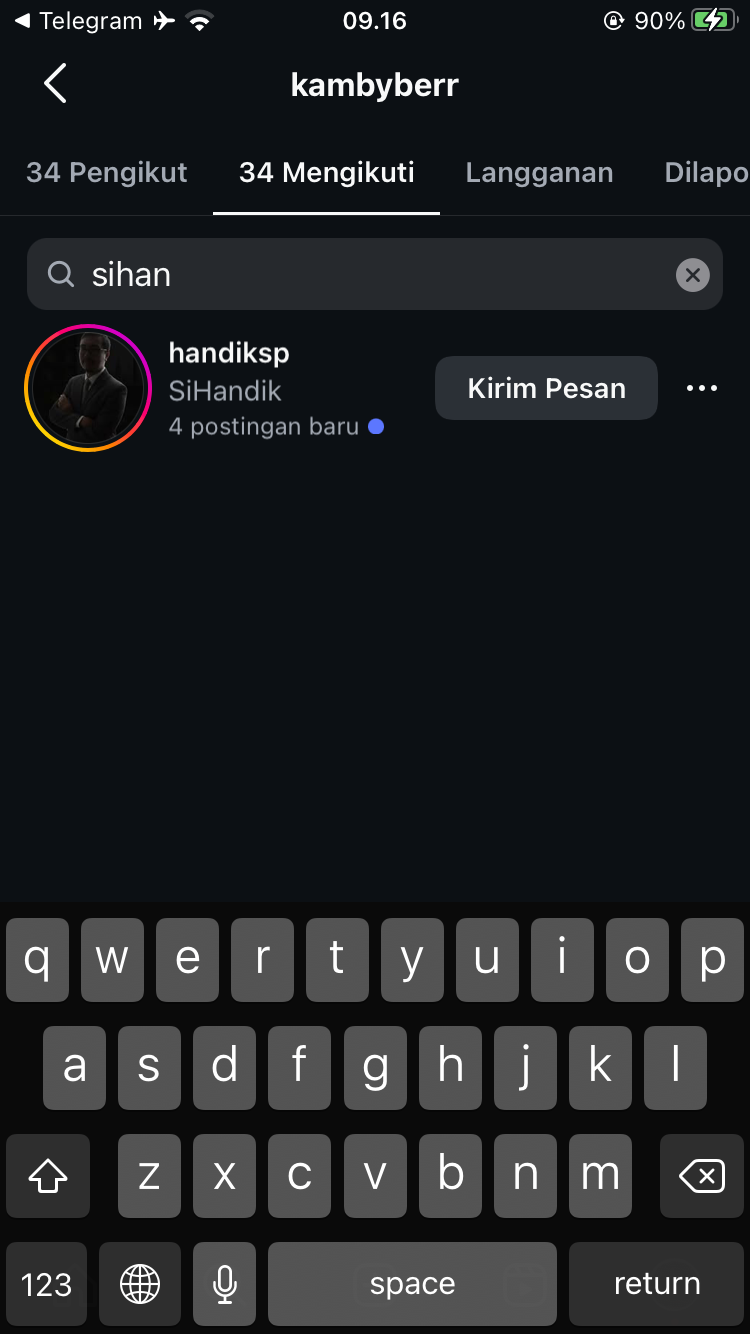The image size is (750, 1334).
Task: Focus the search field containing "sihan"
Action: (370, 274)
